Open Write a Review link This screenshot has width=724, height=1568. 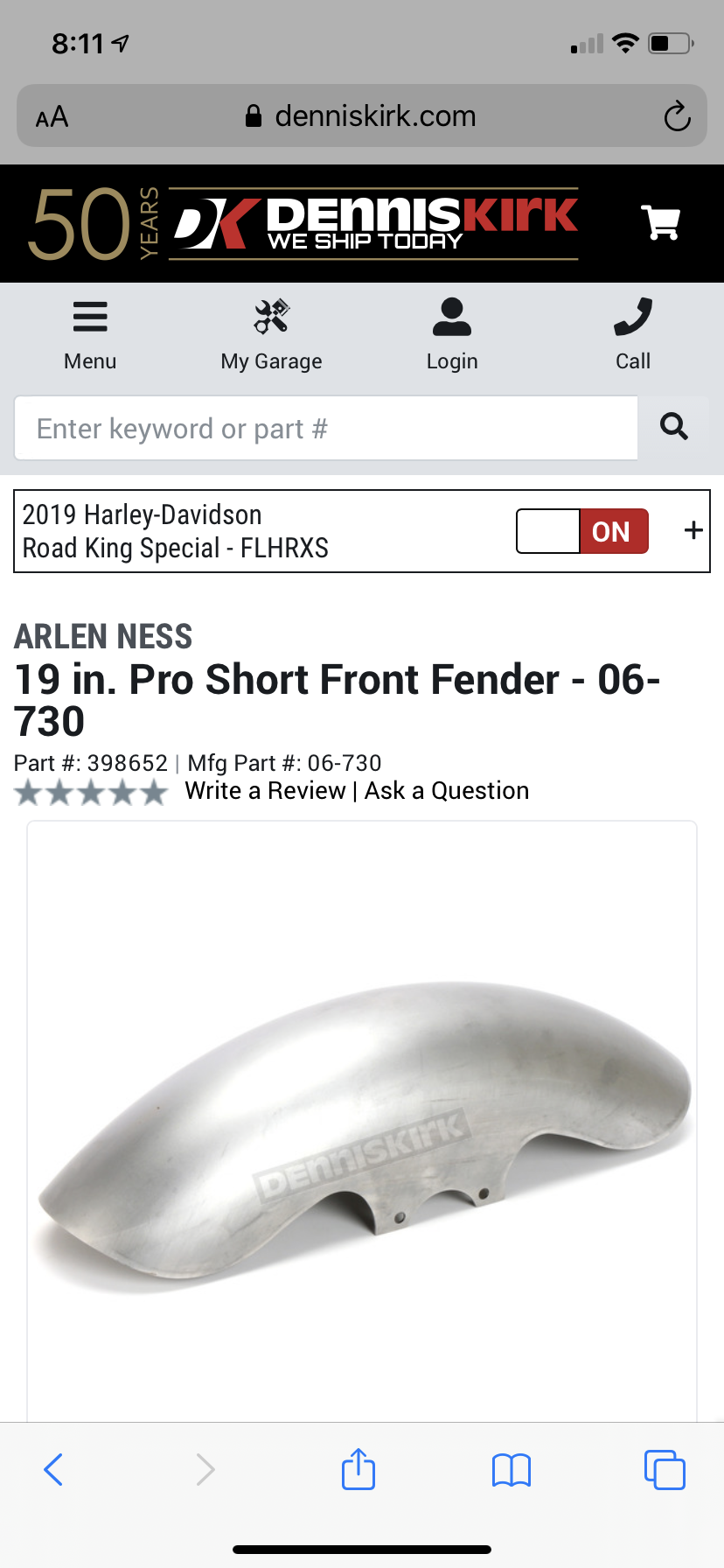[265, 791]
